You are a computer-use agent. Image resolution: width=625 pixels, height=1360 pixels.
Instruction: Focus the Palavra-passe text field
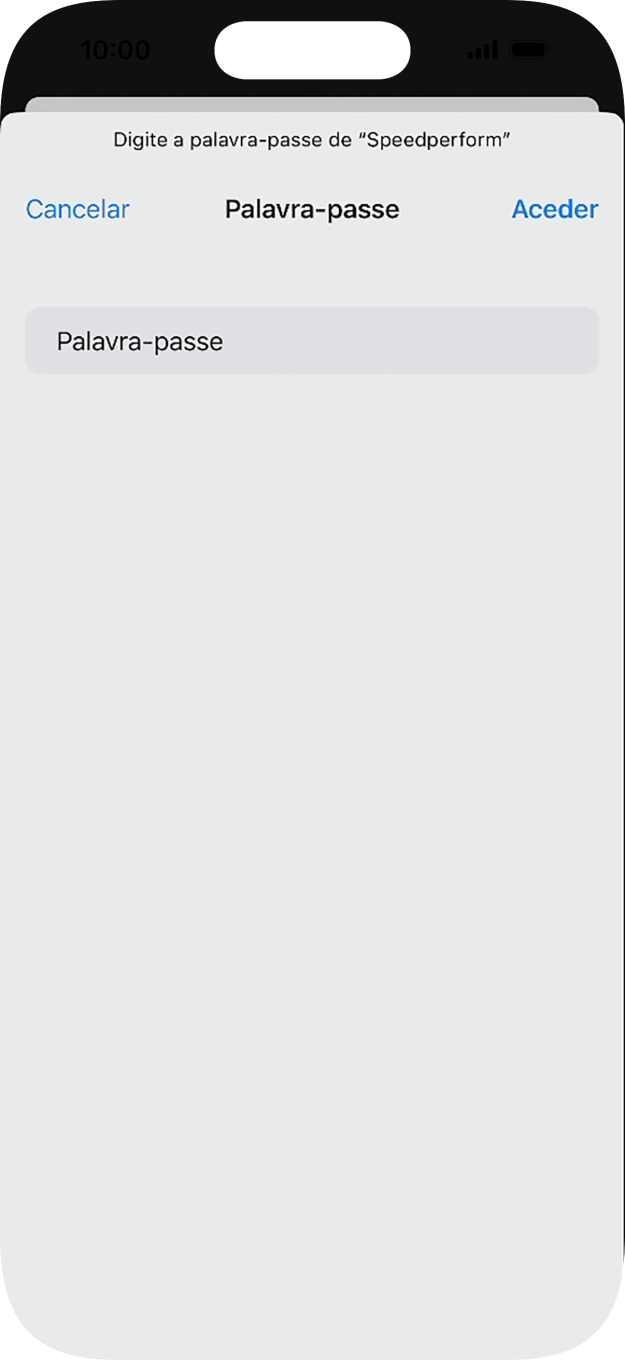pos(312,341)
